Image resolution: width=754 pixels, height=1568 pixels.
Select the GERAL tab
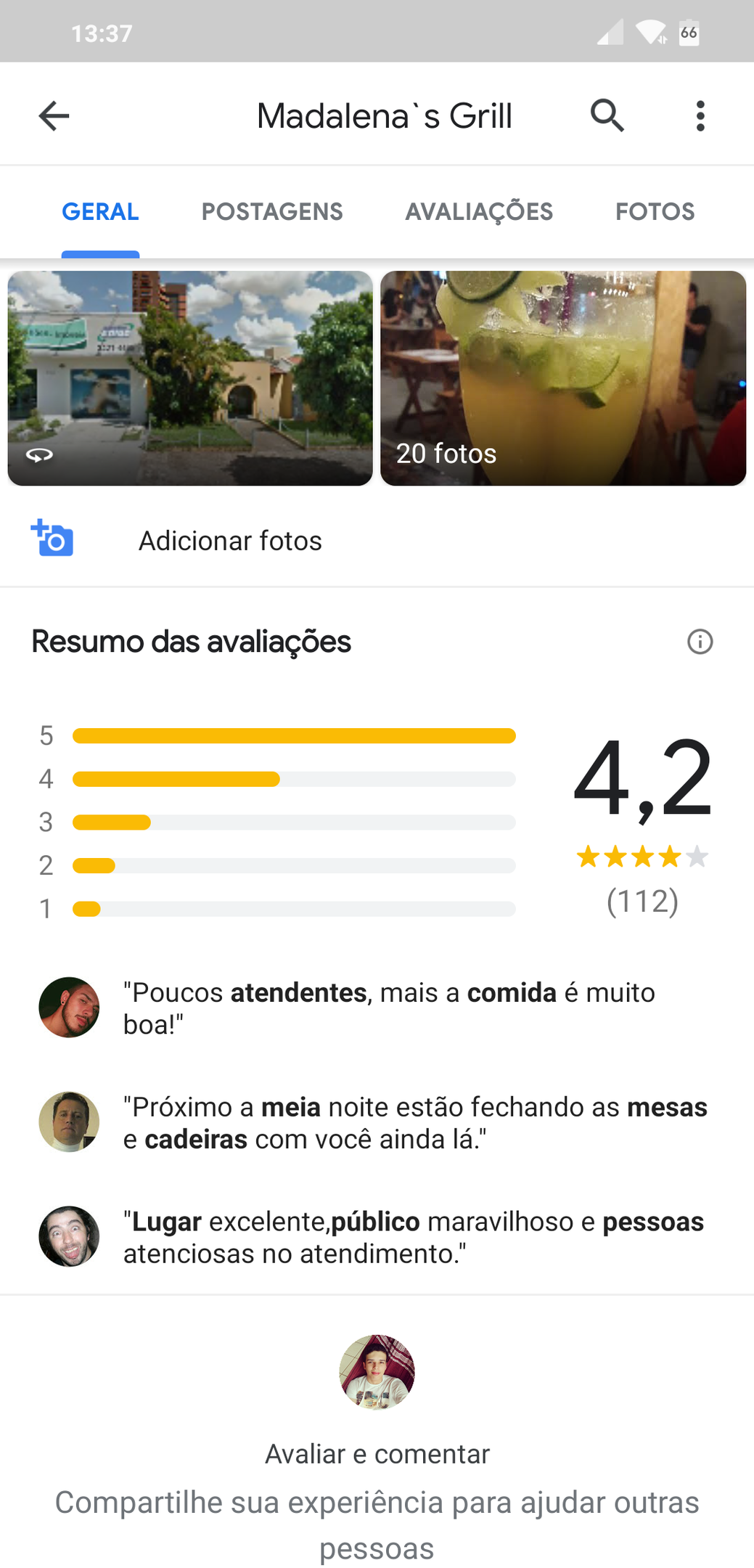100,212
